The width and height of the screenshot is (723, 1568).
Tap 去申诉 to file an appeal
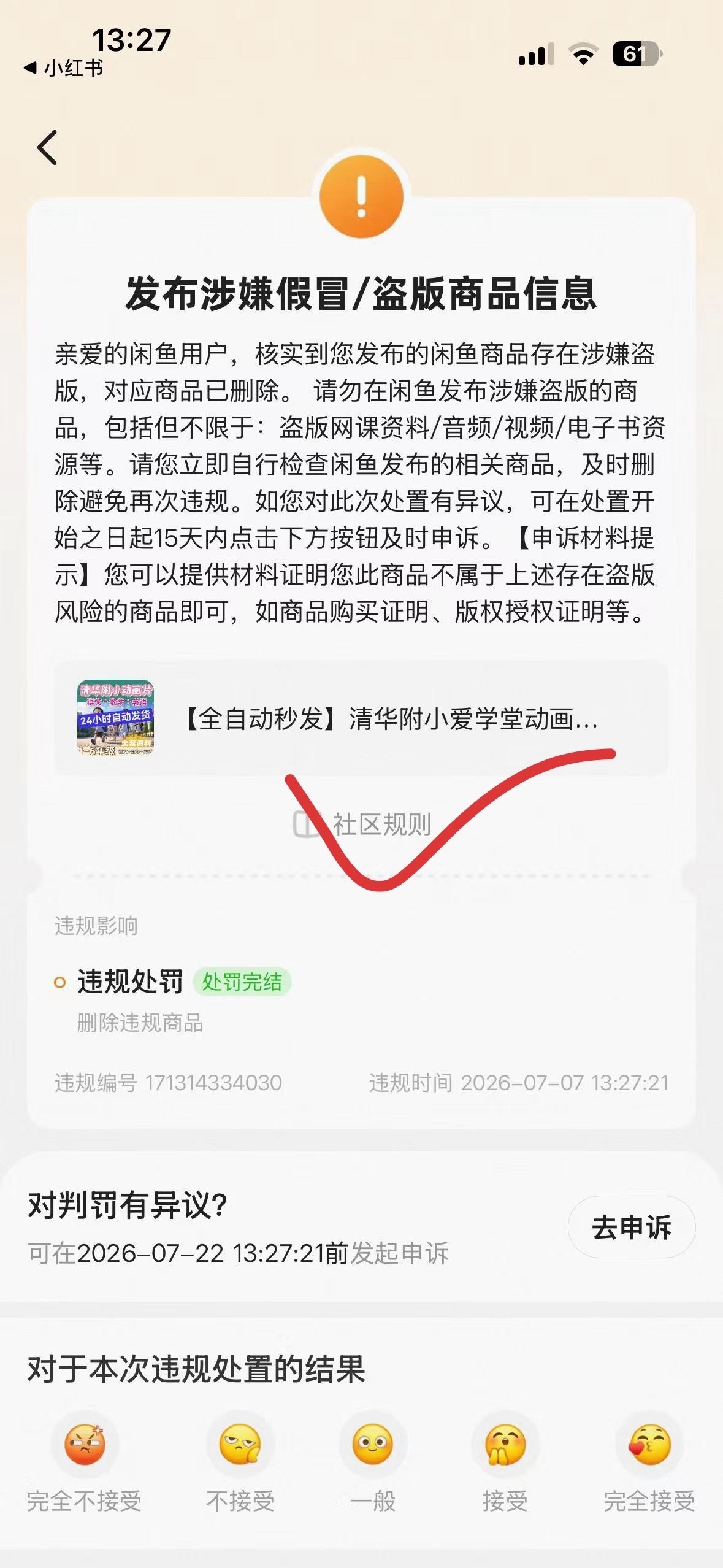click(x=632, y=1227)
